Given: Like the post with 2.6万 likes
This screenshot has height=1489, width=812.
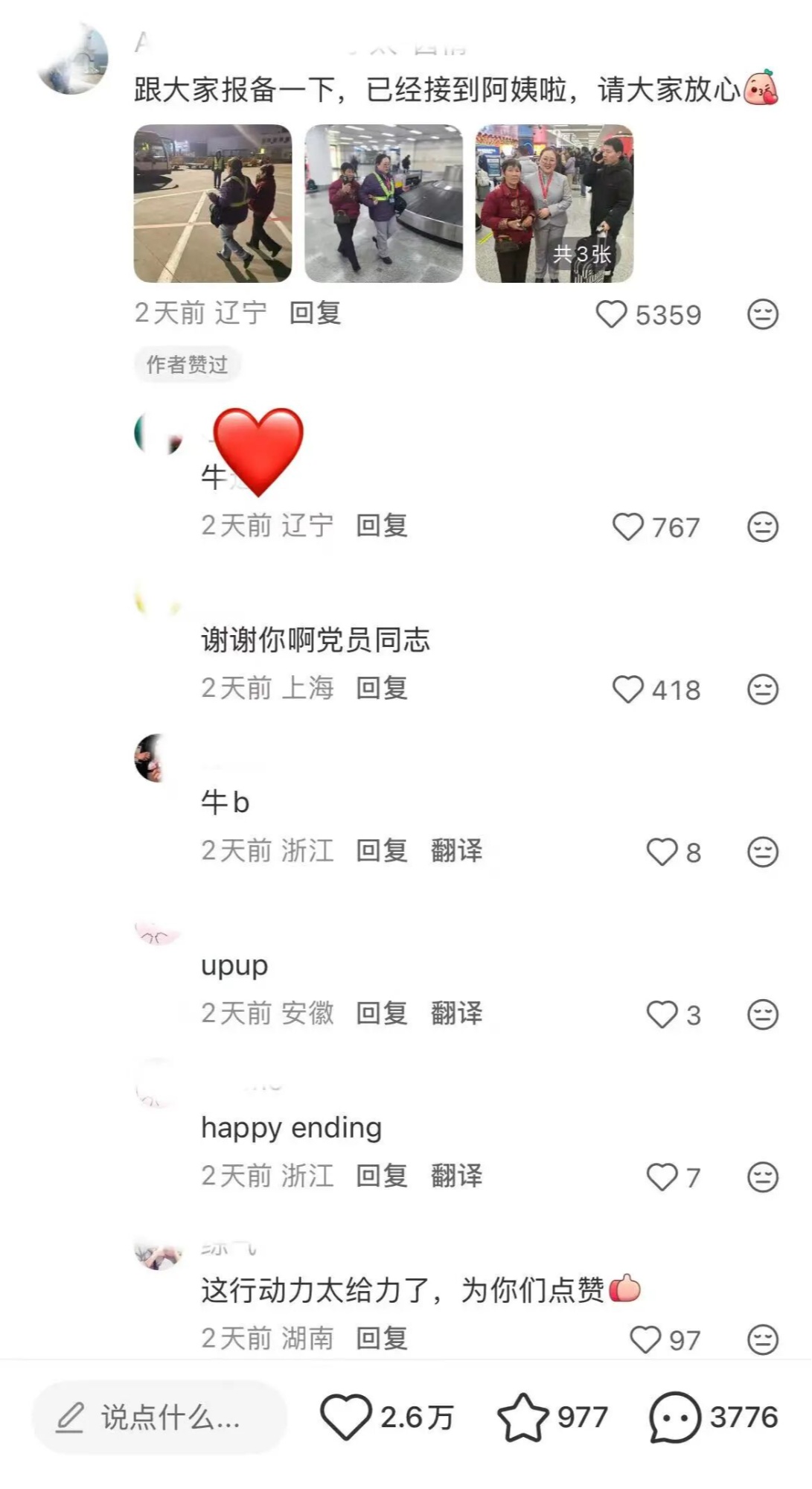Looking at the screenshot, I should click(346, 1416).
